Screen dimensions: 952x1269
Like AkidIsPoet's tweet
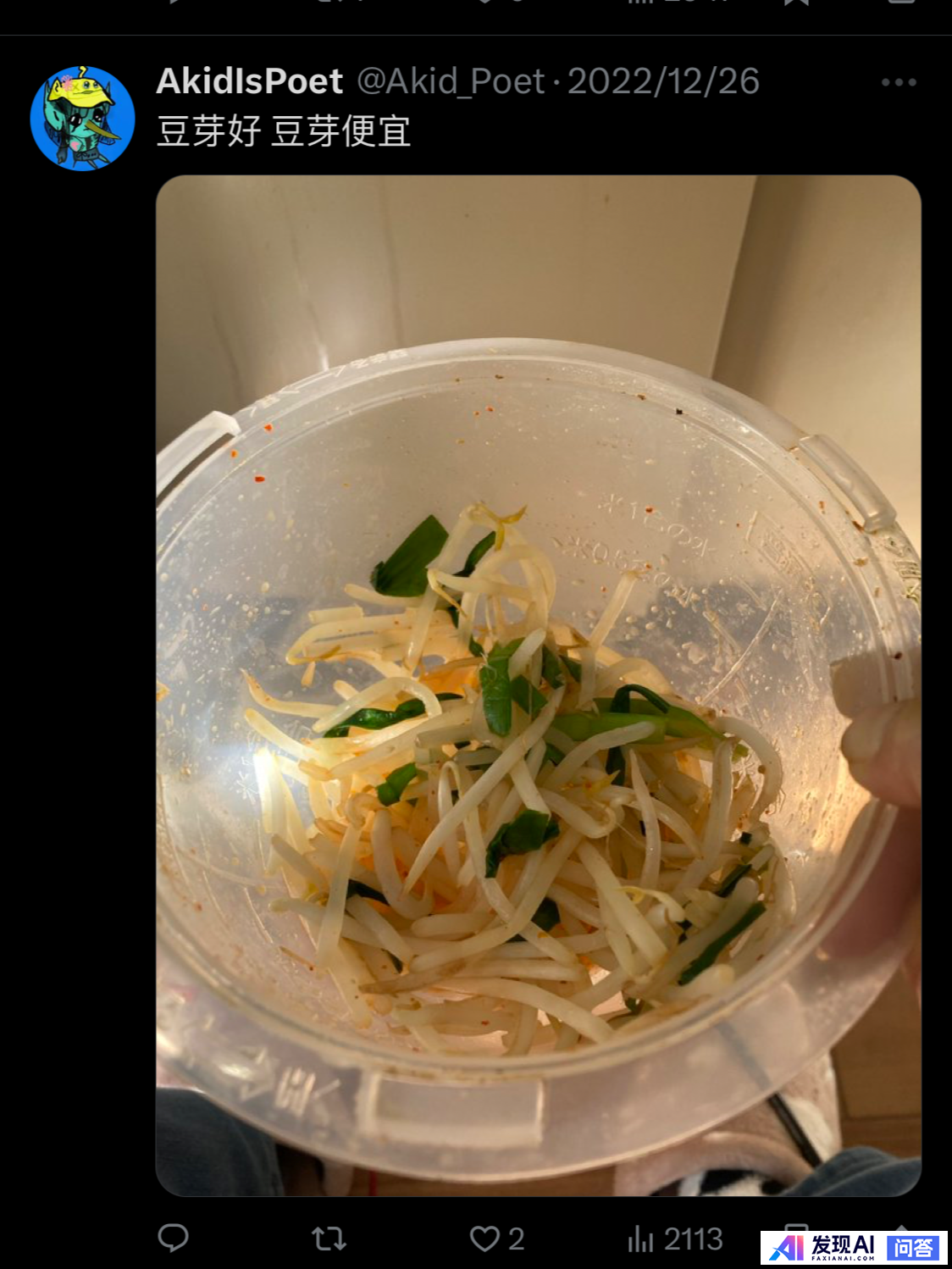[x=485, y=1239]
